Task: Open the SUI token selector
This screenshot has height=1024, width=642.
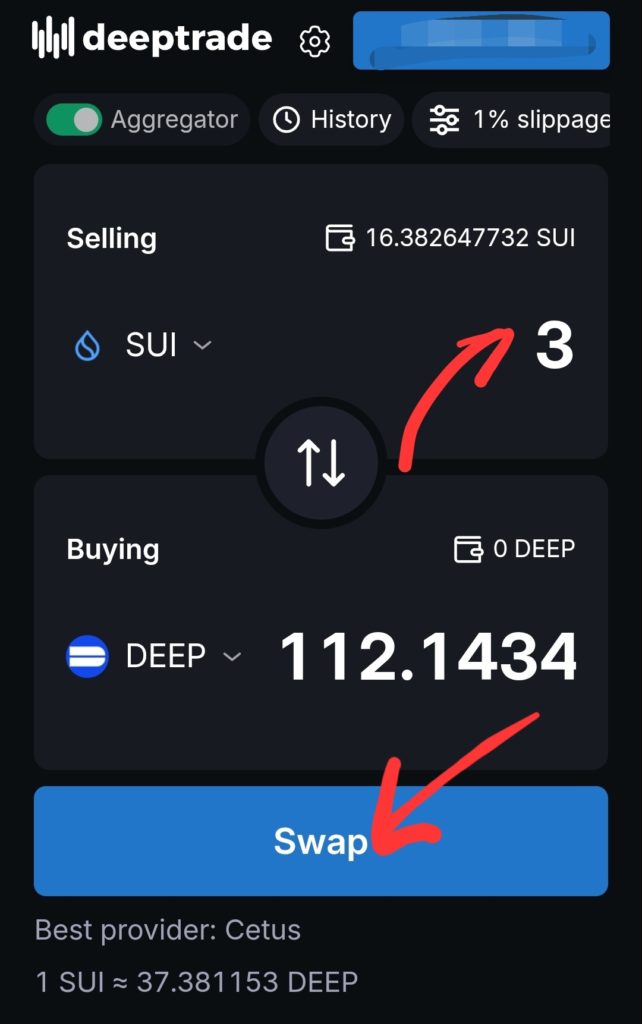Action: (144, 345)
